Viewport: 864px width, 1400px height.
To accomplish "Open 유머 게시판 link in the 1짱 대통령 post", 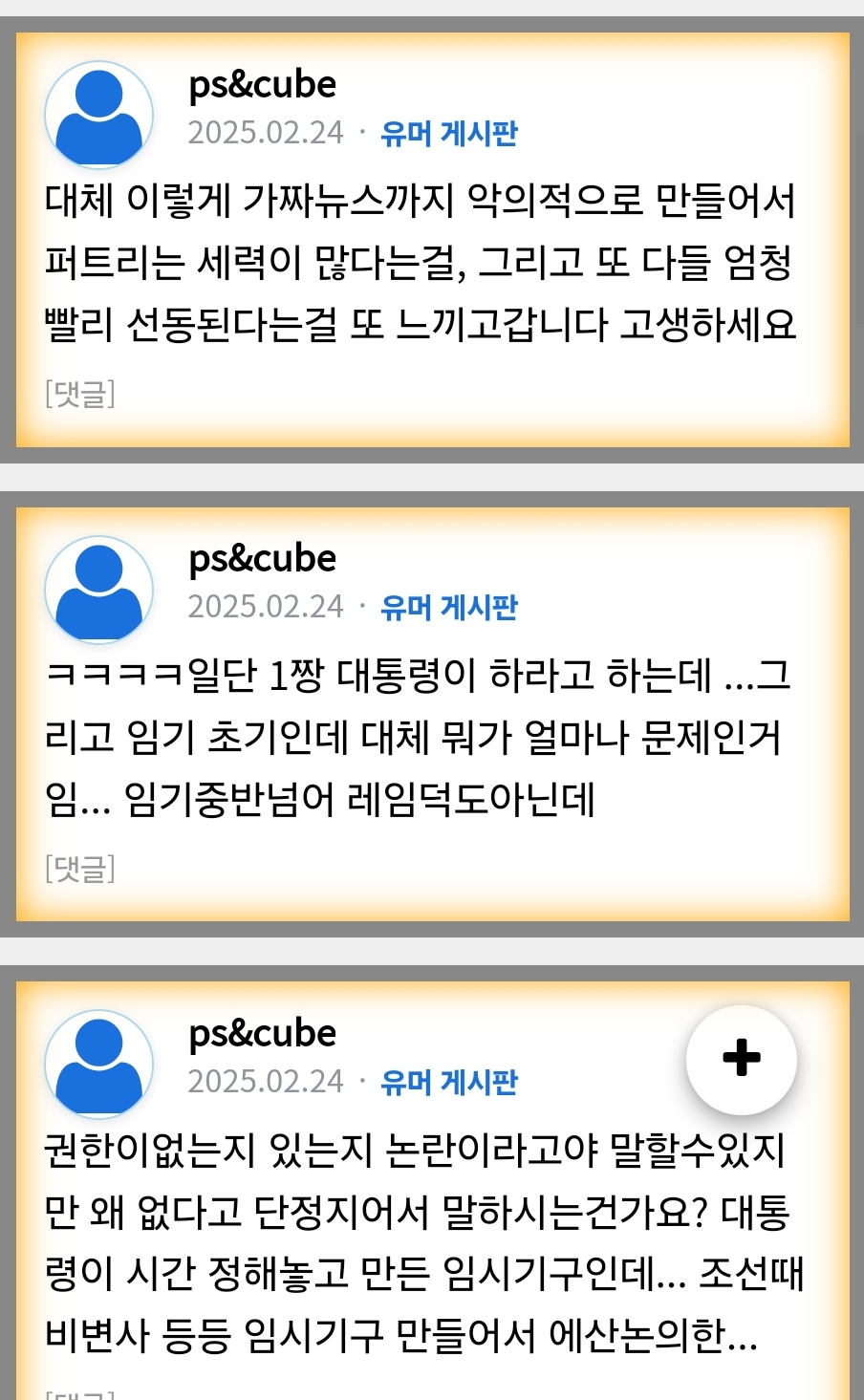I will (x=448, y=607).
